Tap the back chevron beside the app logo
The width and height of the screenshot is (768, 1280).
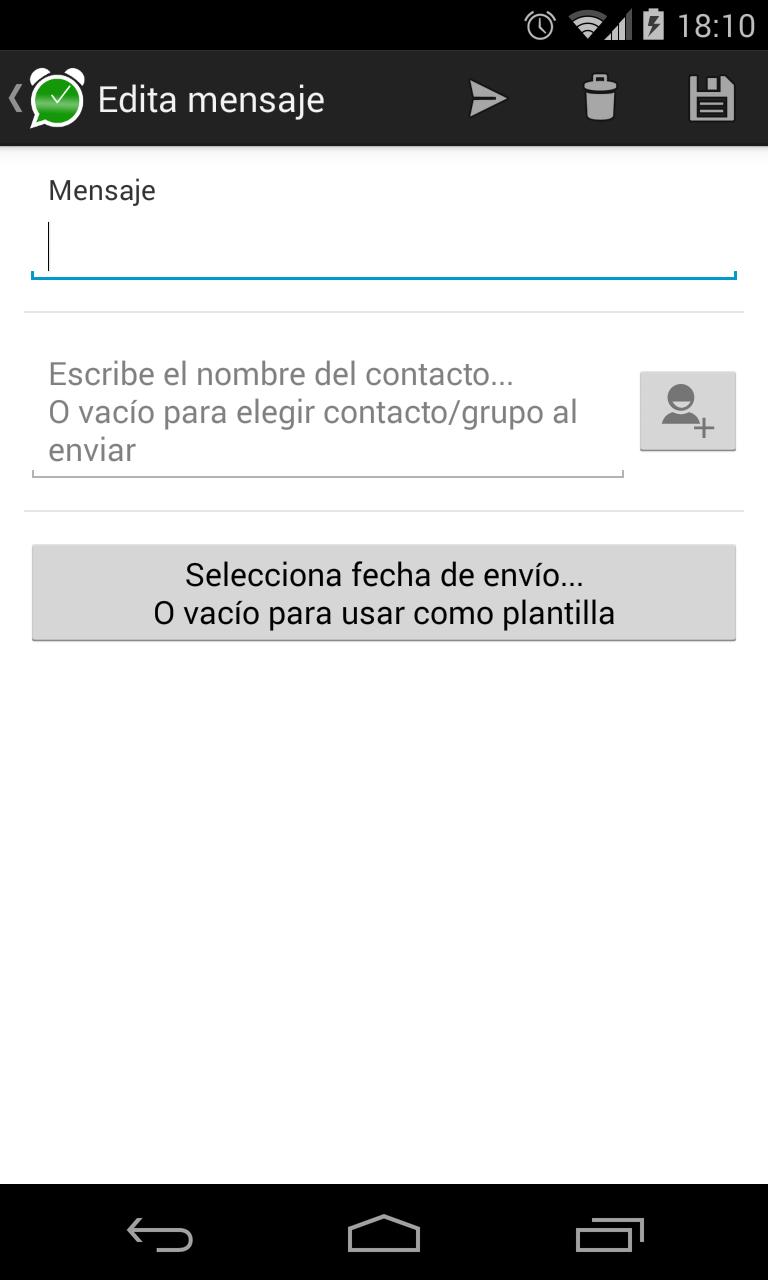(12, 97)
